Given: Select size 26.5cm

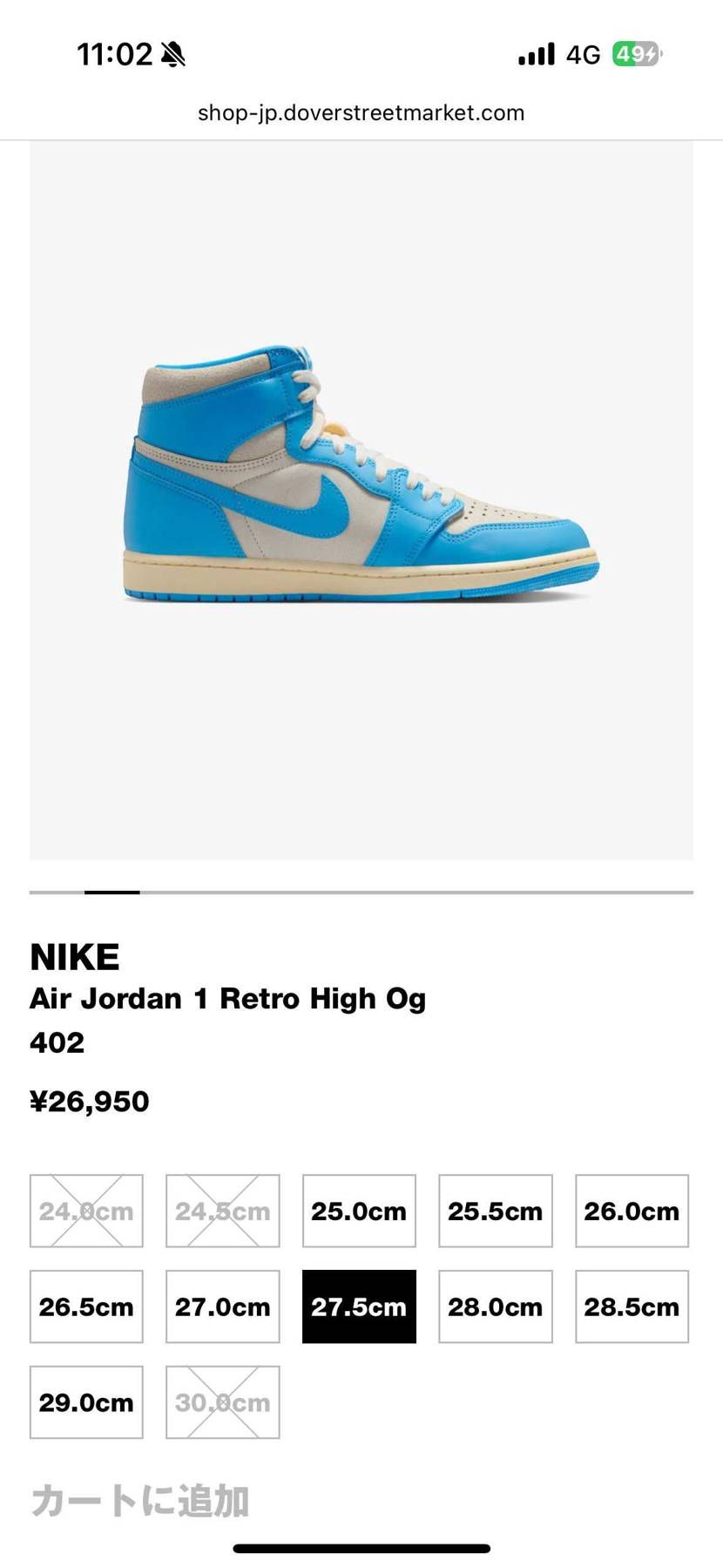Looking at the screenshot, I should tap(86, 1307).
